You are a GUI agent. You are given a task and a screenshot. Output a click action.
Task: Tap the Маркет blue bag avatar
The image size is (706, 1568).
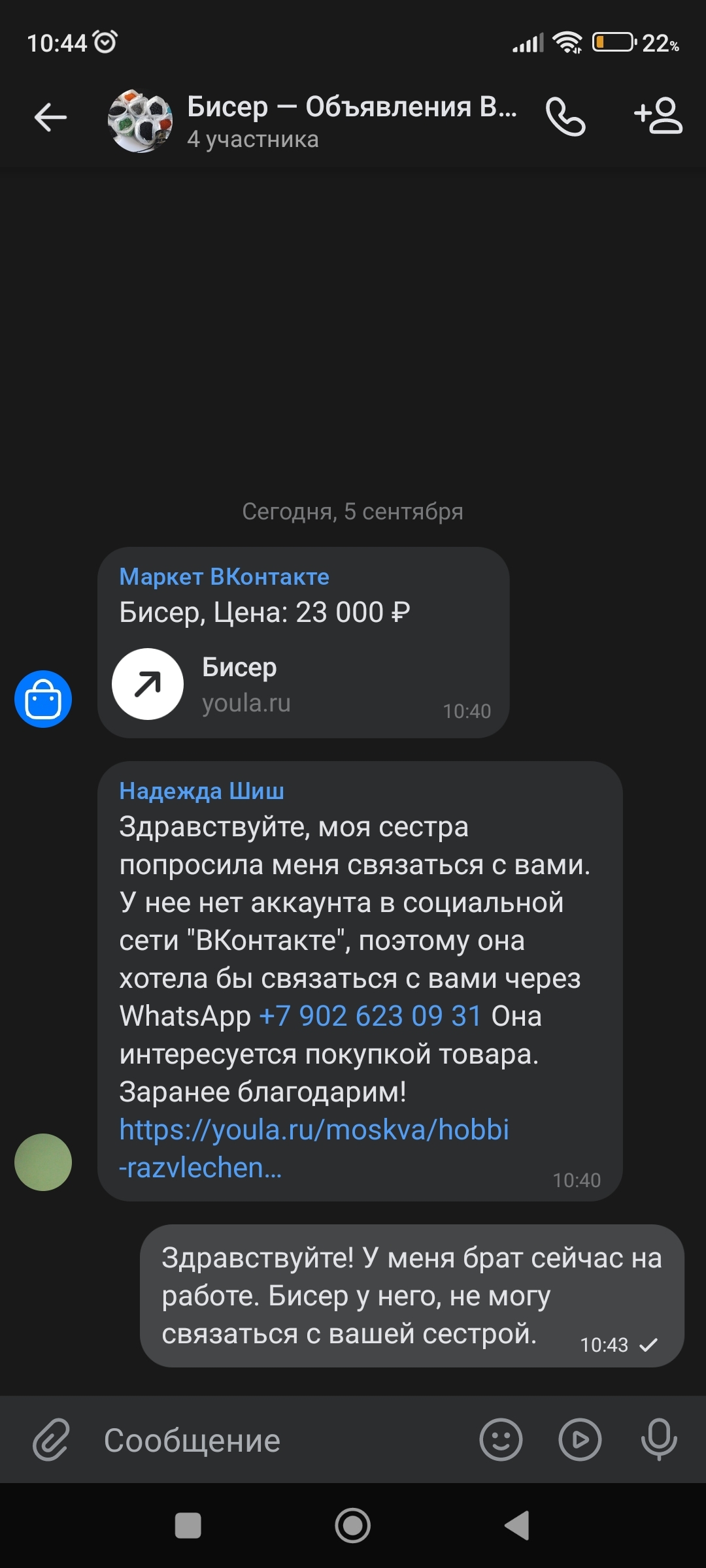(43, 699)
